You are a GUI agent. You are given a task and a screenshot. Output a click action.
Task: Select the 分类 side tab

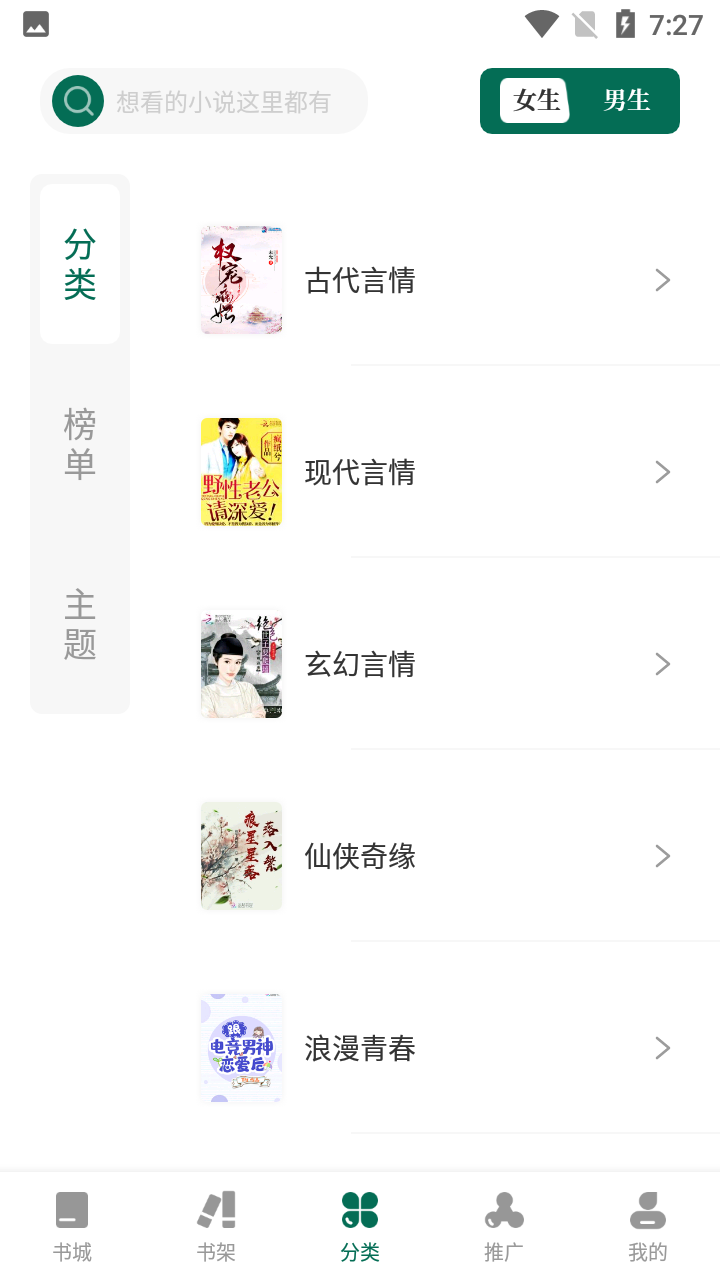(80, 264)
